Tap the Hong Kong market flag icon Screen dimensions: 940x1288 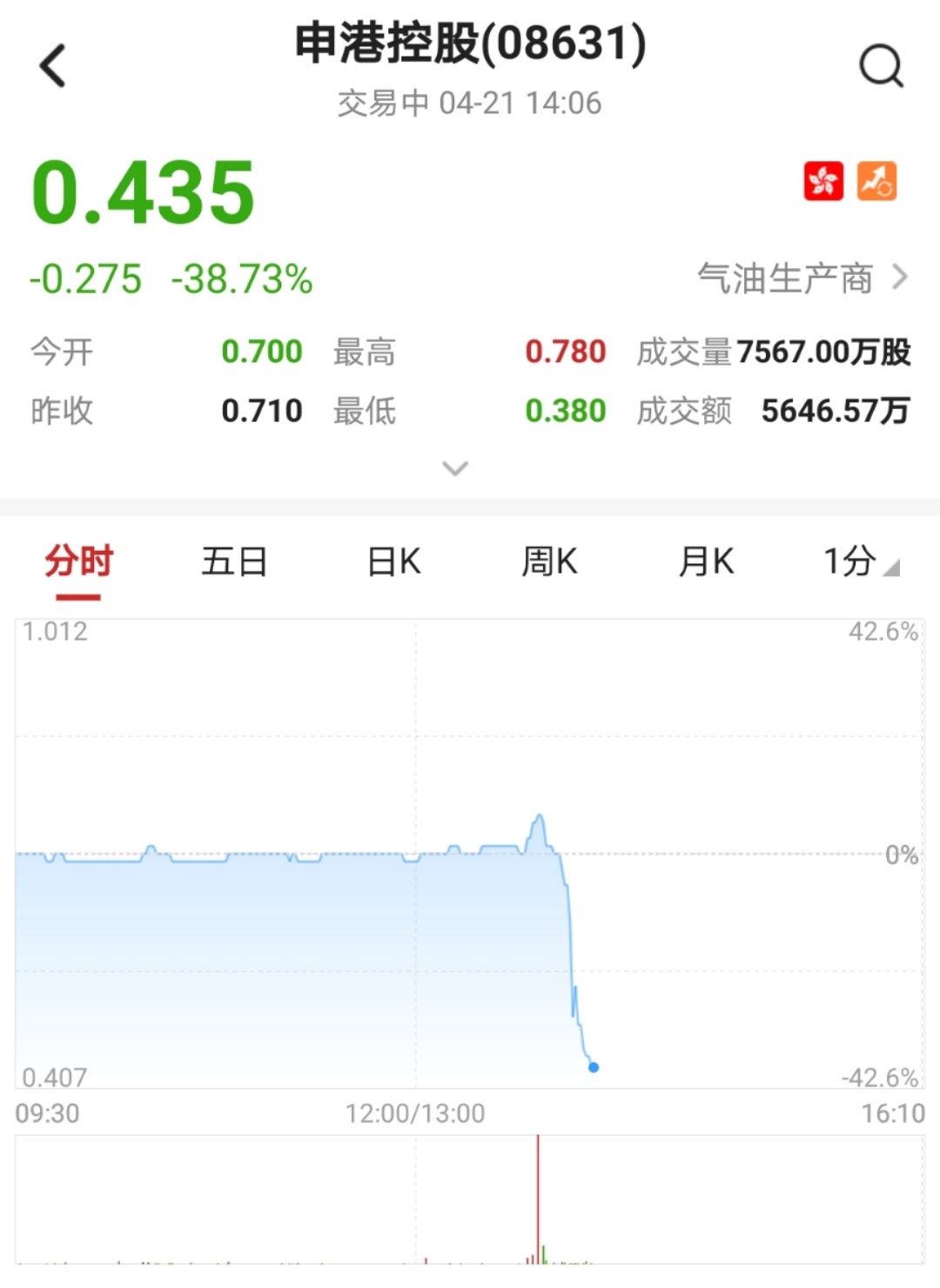coord(822,181)
